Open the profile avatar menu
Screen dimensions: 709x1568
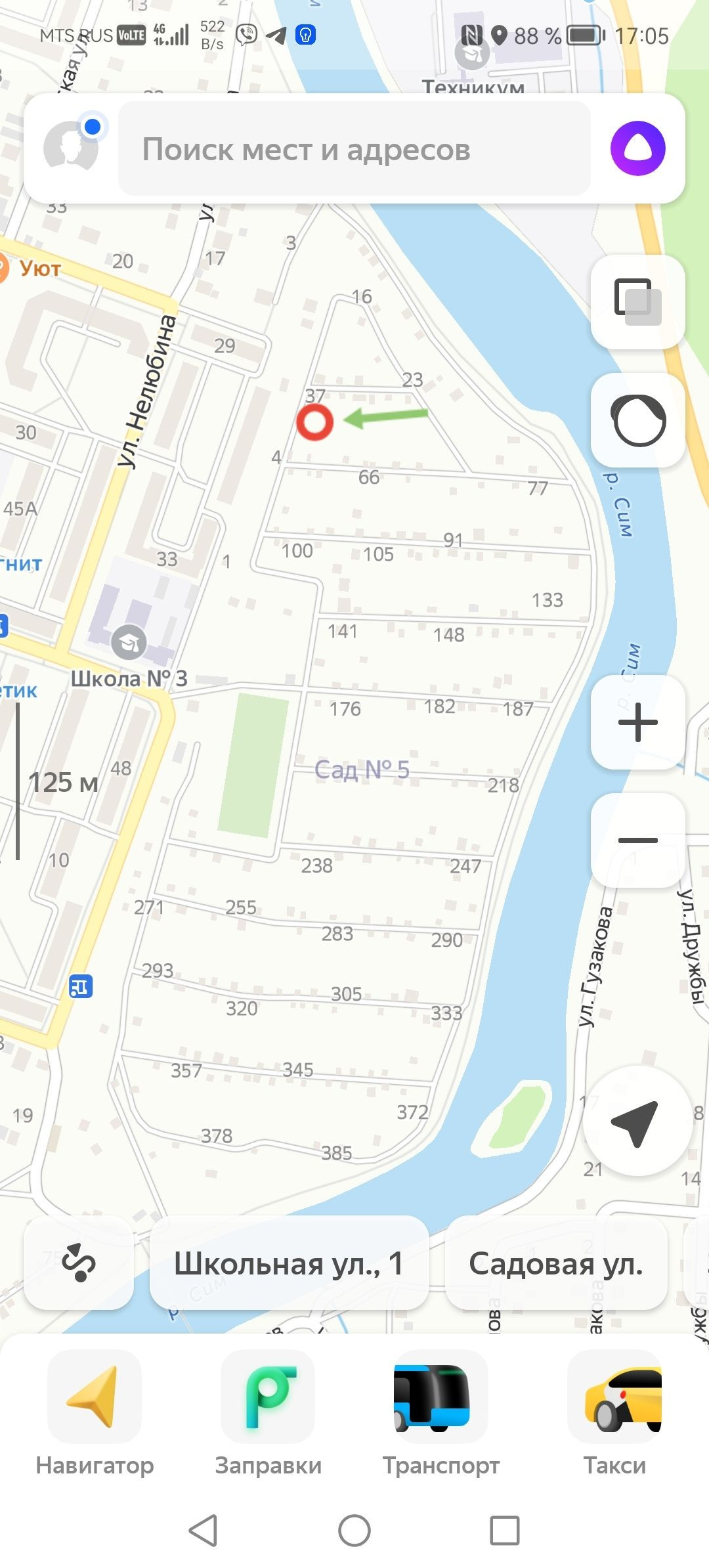point(71,147)
